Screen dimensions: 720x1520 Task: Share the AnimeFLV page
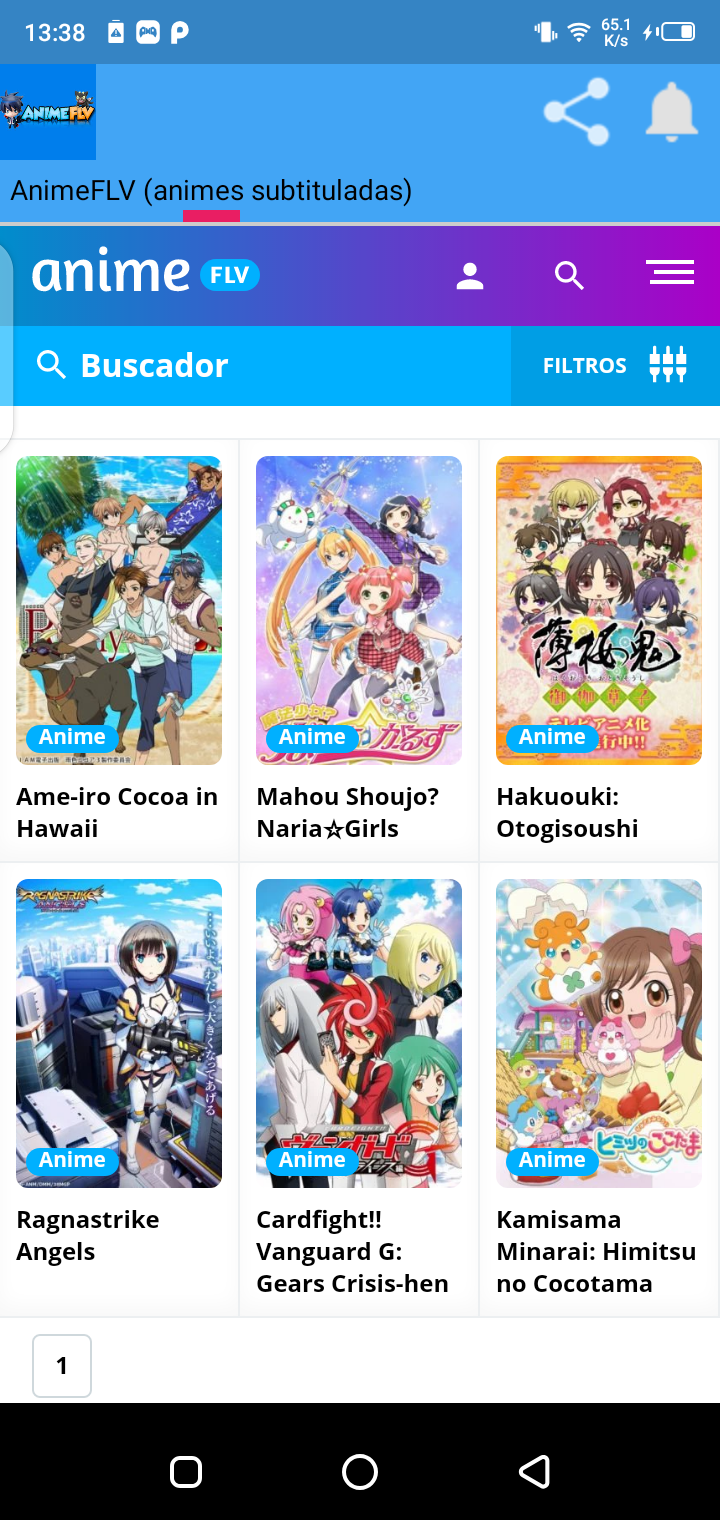click(576, 111)
